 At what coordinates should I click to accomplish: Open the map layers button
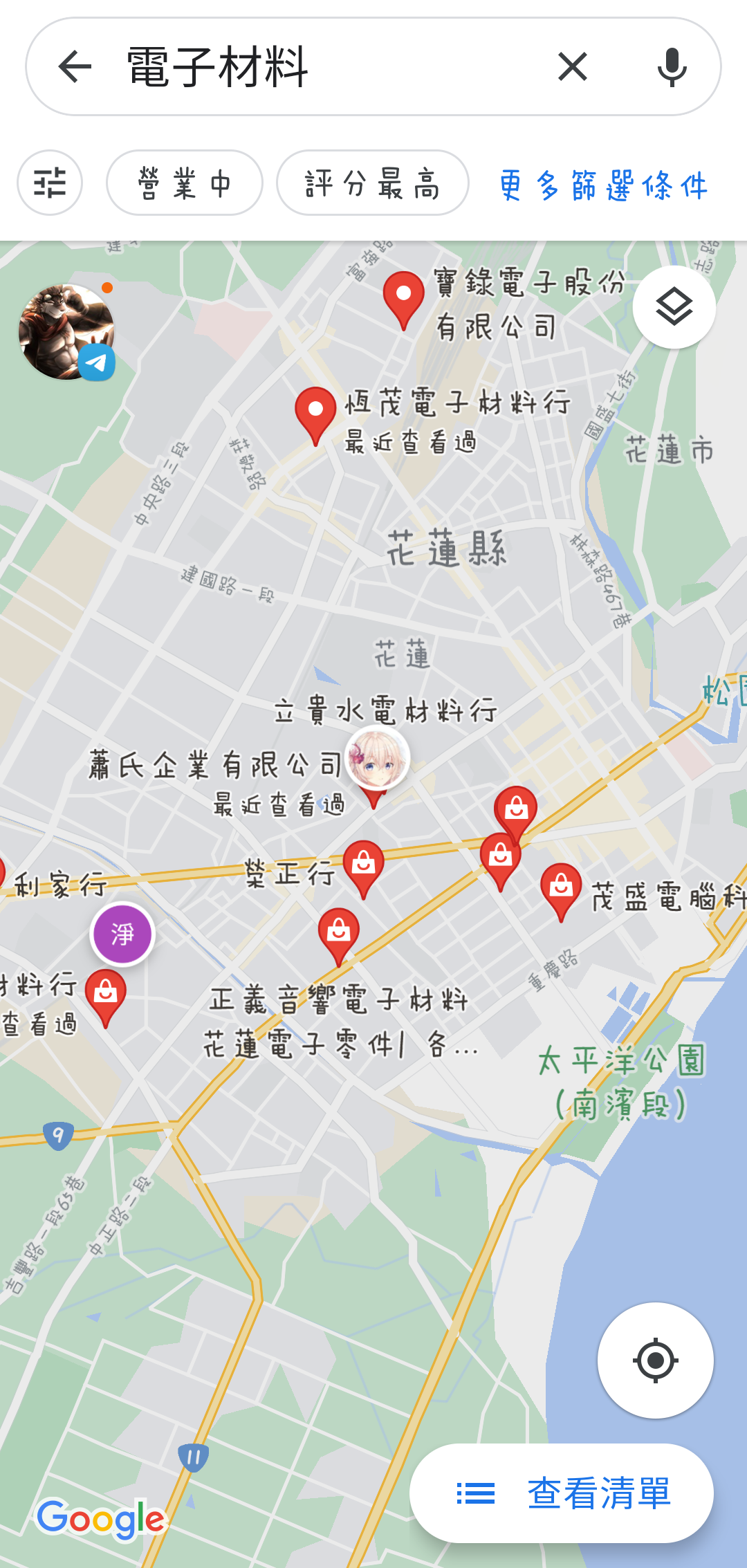click(x=674, y=307)
